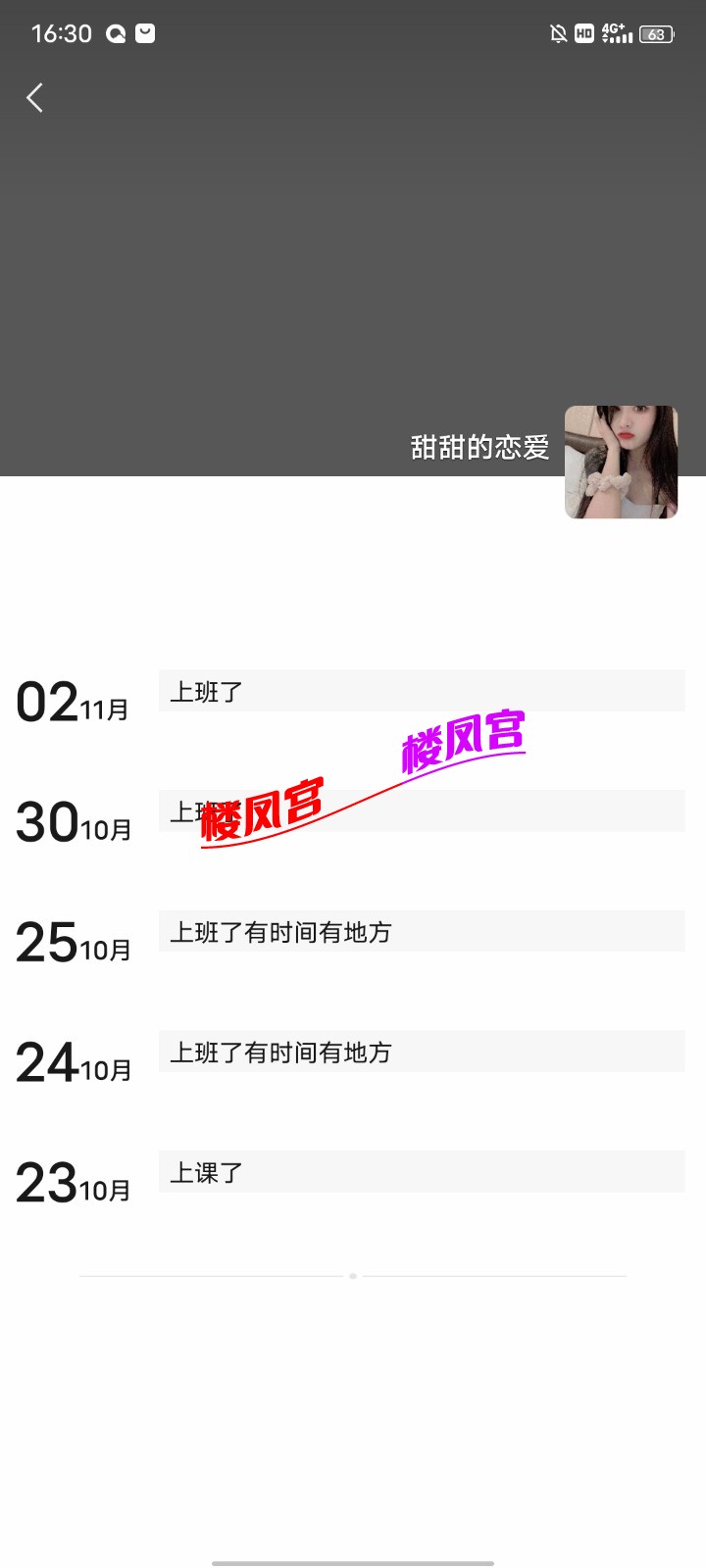
Task: Open the 23 10月 post 上课了
Action: [x=421, y=1172]
